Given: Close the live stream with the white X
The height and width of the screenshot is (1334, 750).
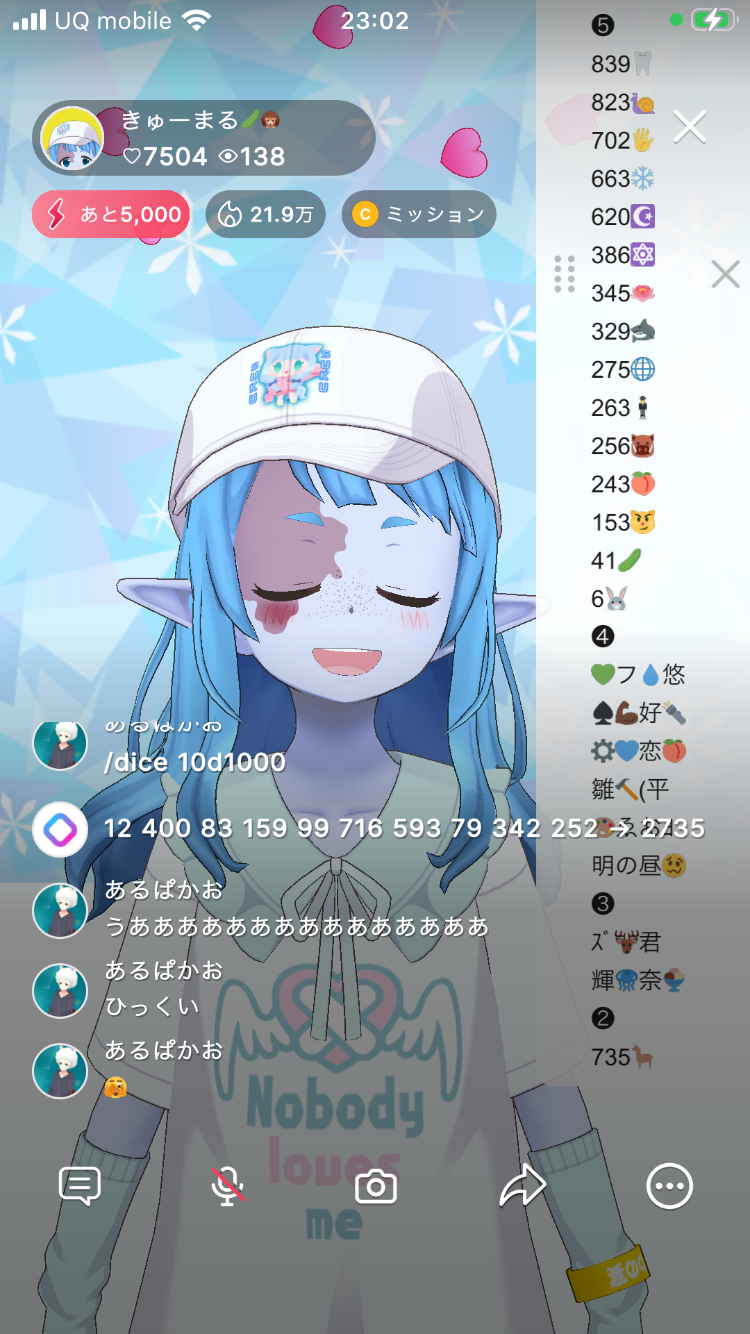Looking at the screenshot, I should tap(690, 127).
